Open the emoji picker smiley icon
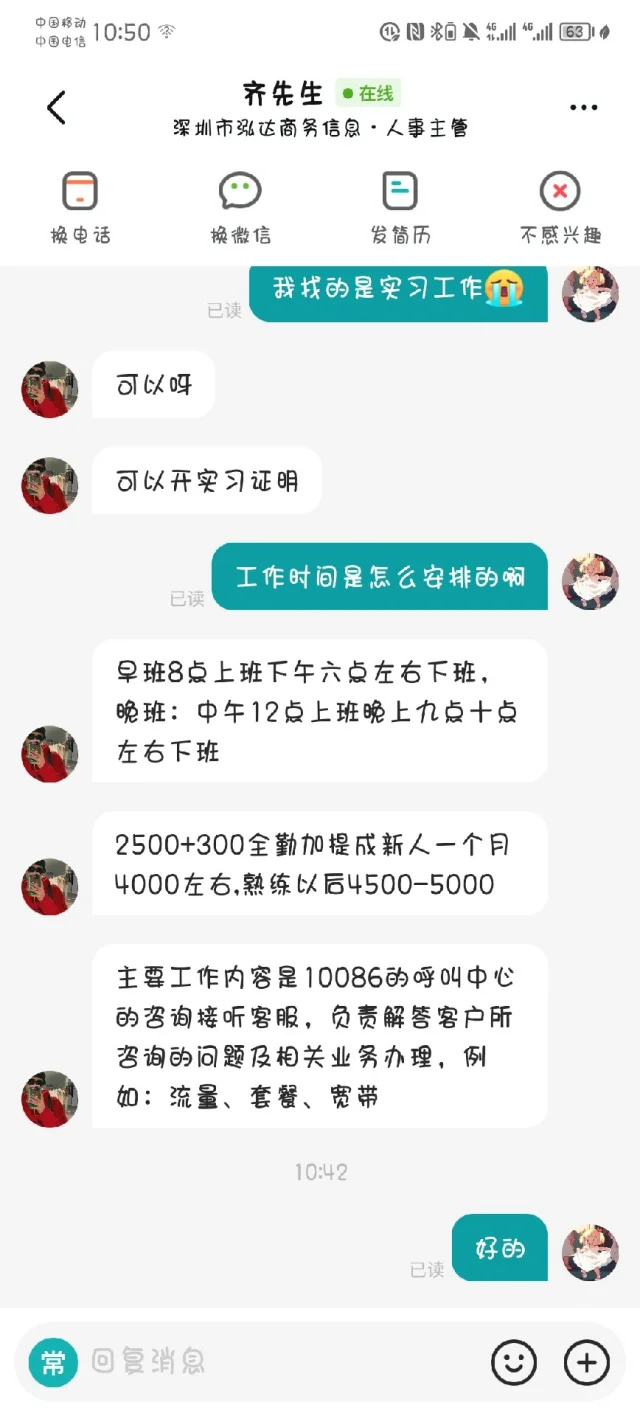640x1416 pixels. (x=514, y=1361)
